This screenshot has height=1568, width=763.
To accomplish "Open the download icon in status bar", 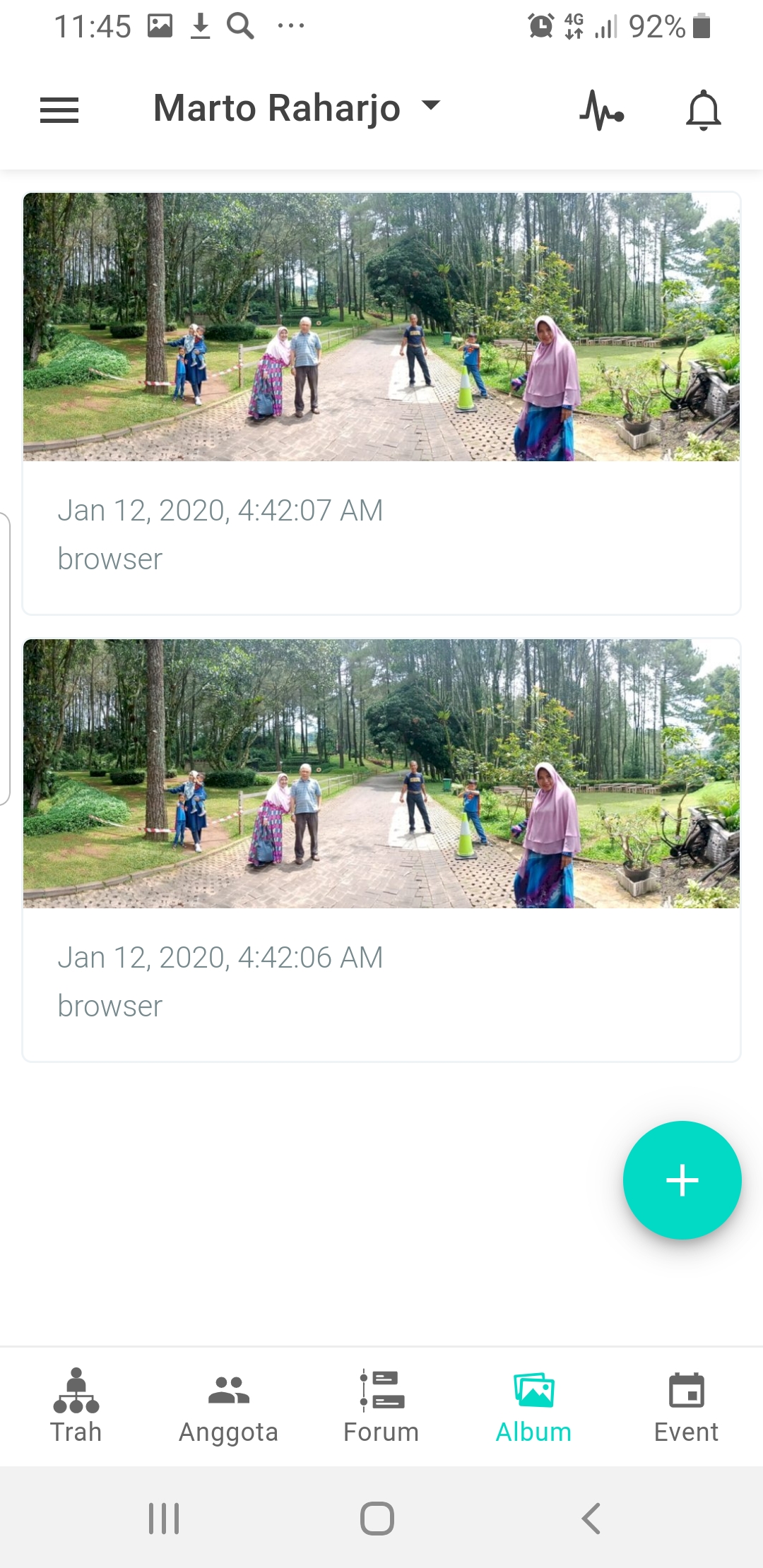I will click(x=200, y=26).
